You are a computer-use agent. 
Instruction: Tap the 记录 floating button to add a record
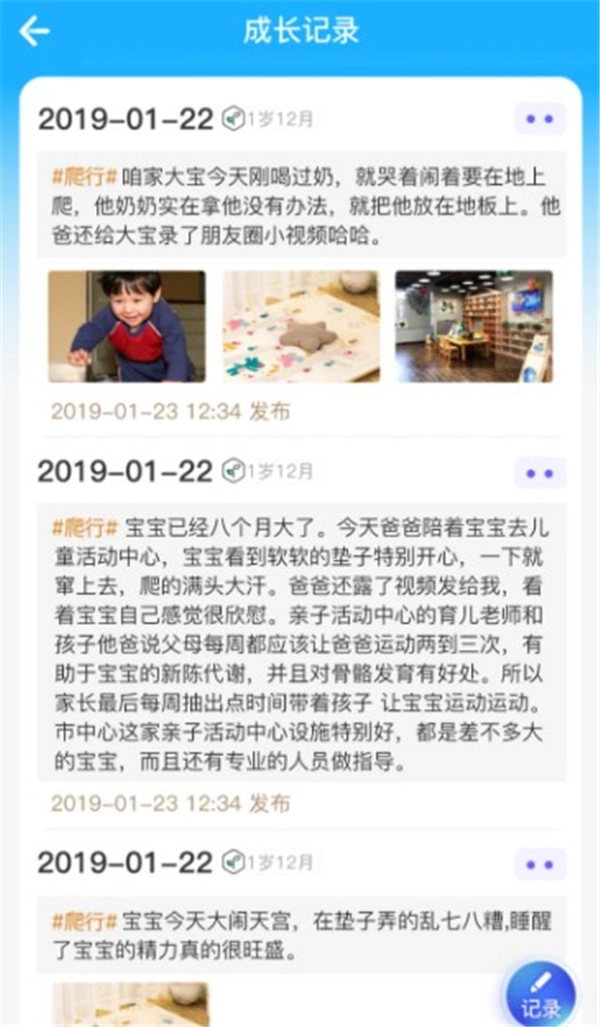pos(540,995)
